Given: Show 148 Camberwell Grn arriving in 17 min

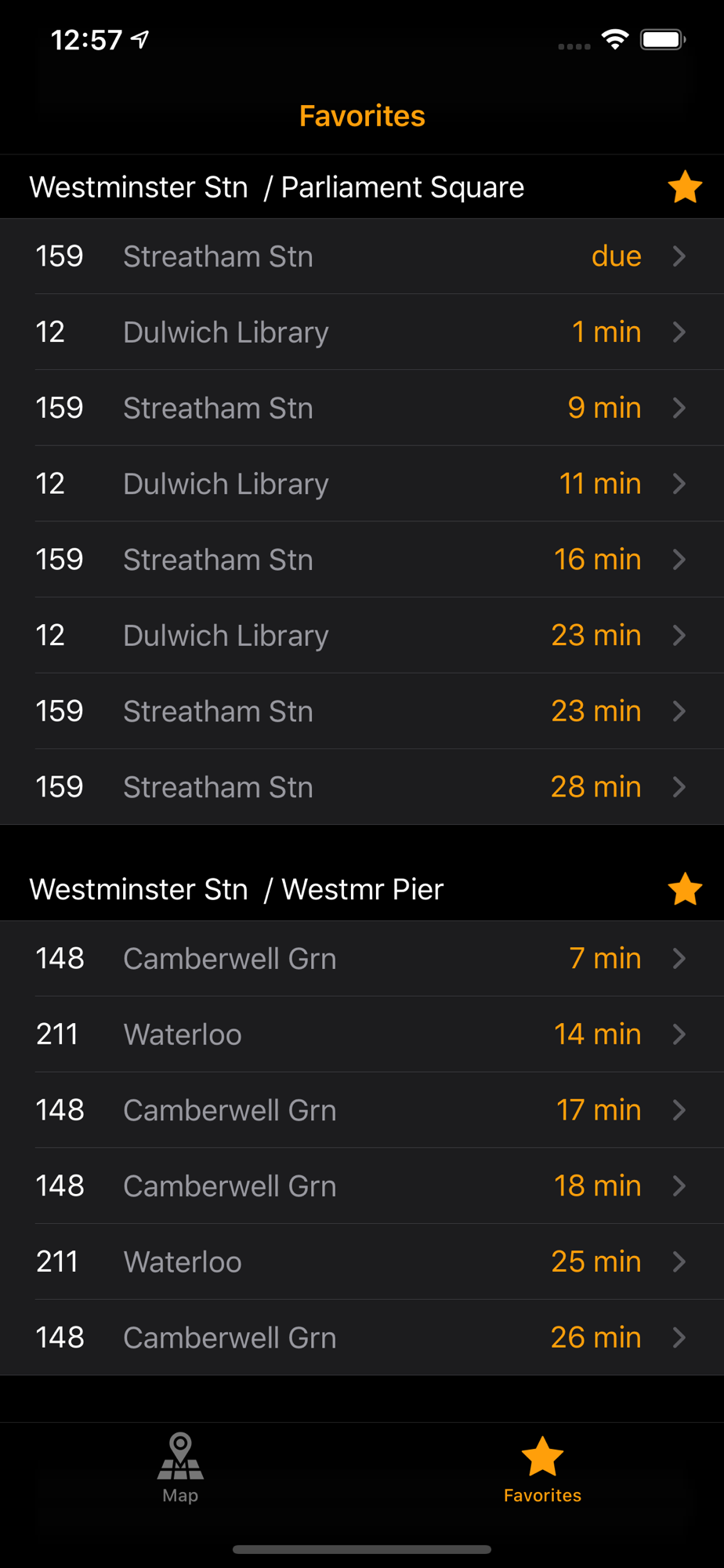Looking at the screenshot, I should pos(362,1110).
